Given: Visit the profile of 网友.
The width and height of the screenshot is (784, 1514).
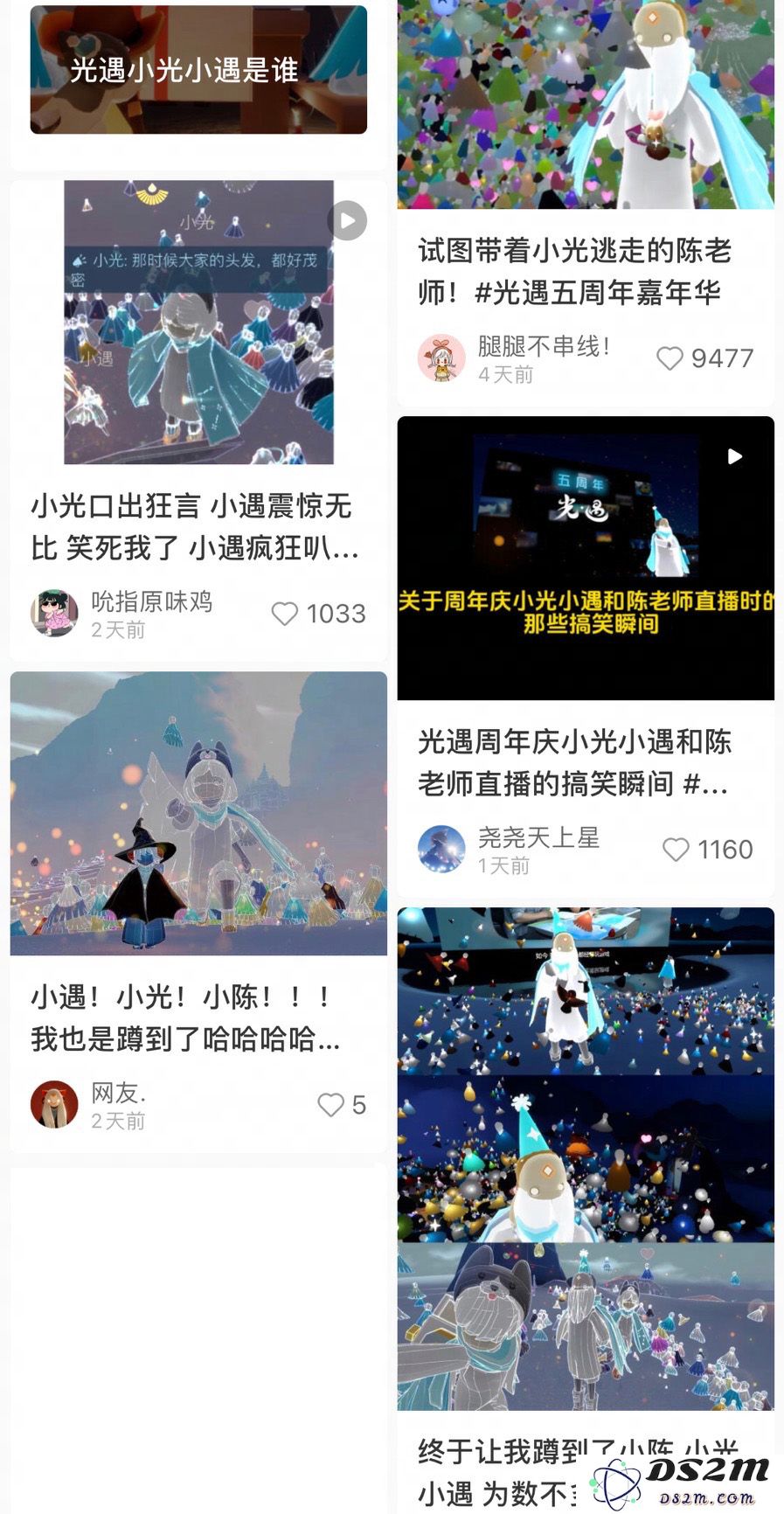Looking at the screenshot, I should tap(54, 1104).
